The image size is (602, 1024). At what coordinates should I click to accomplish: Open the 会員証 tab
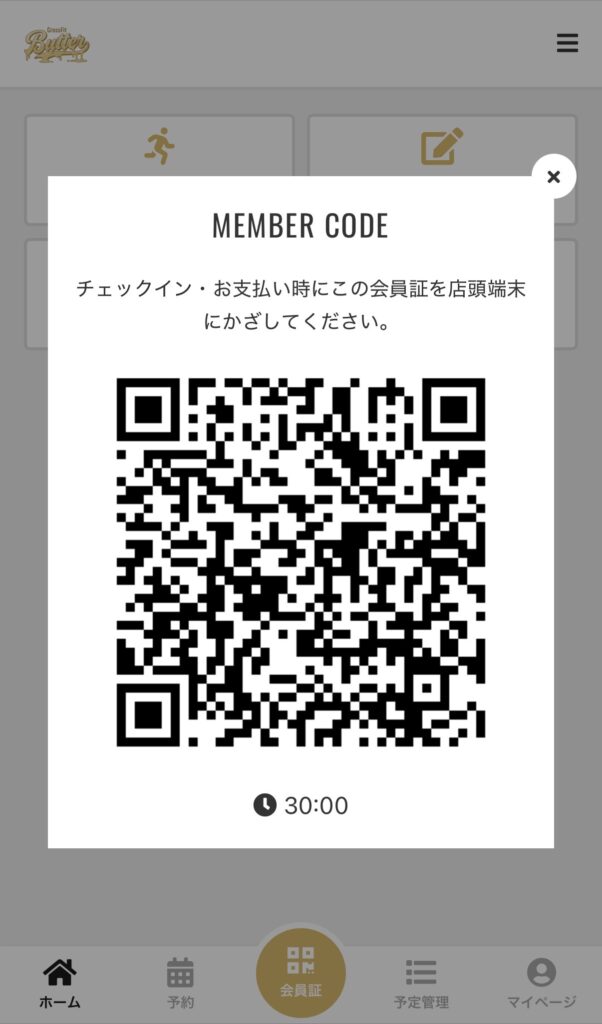[x=301, y=973]
